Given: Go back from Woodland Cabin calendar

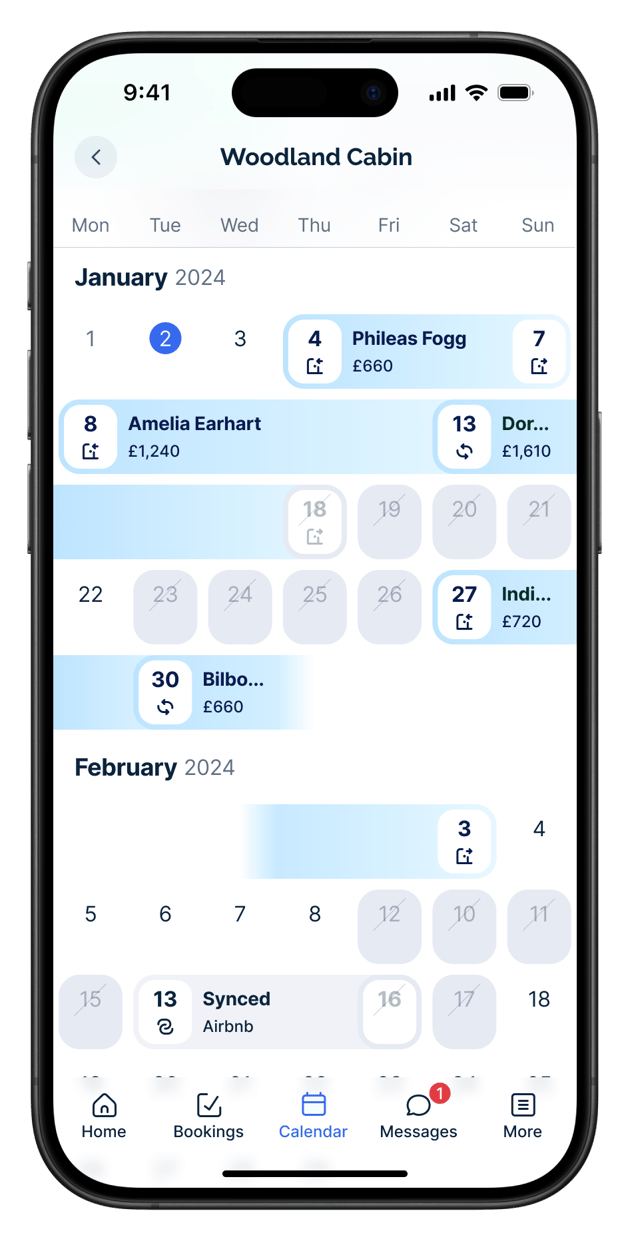Looking at the screenshot, I should point(96,157).
